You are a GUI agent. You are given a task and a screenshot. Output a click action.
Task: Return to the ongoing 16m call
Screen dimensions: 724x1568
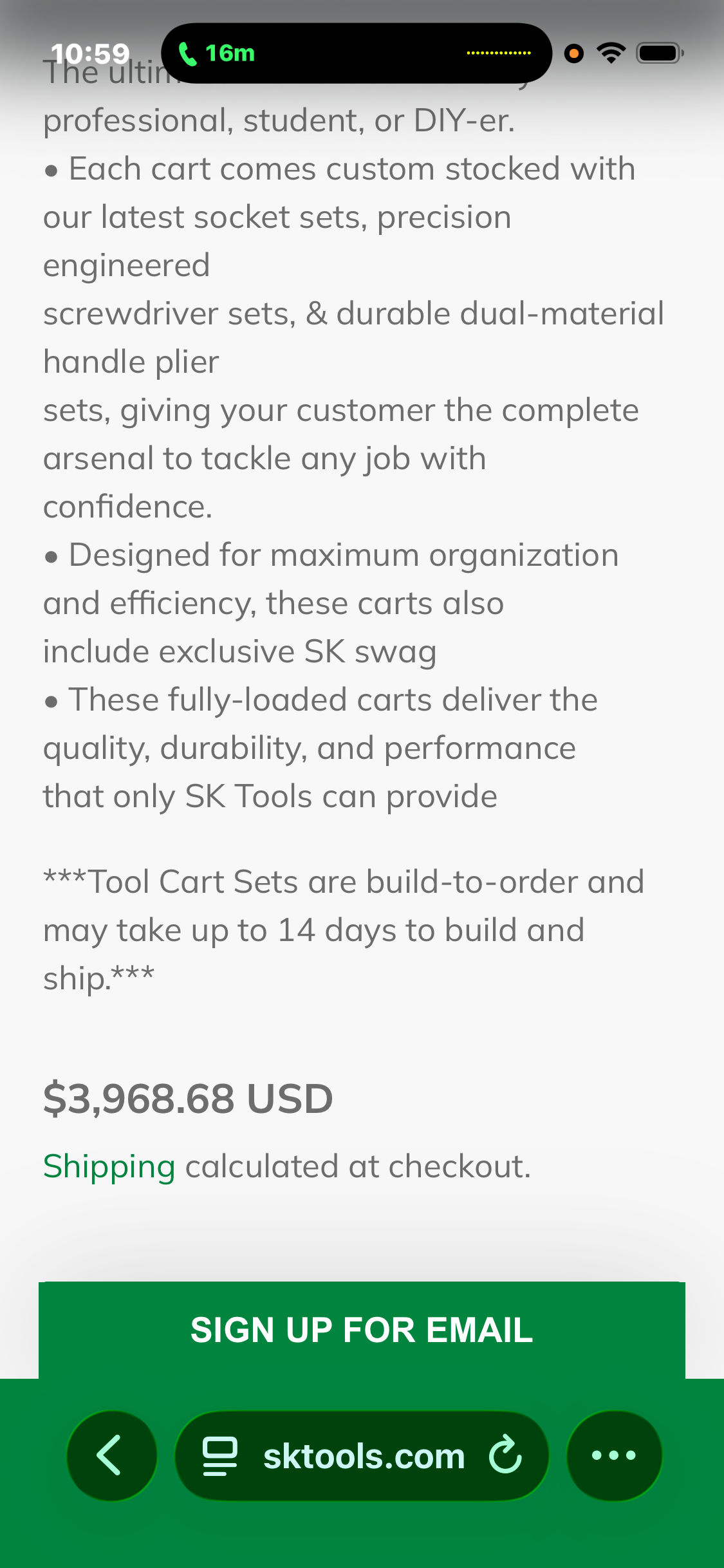217,53
